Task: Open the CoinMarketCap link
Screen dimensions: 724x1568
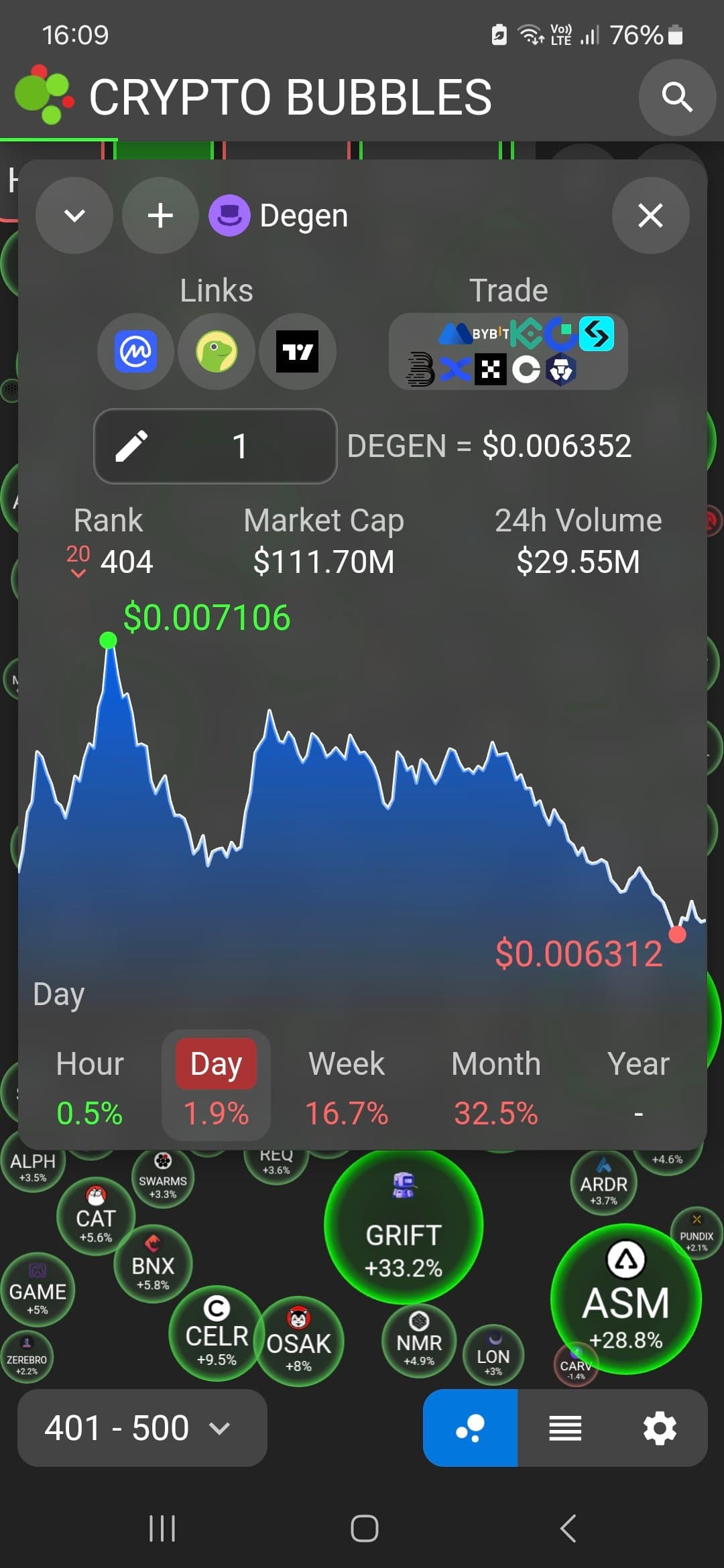Action: (x=136, y=352)
